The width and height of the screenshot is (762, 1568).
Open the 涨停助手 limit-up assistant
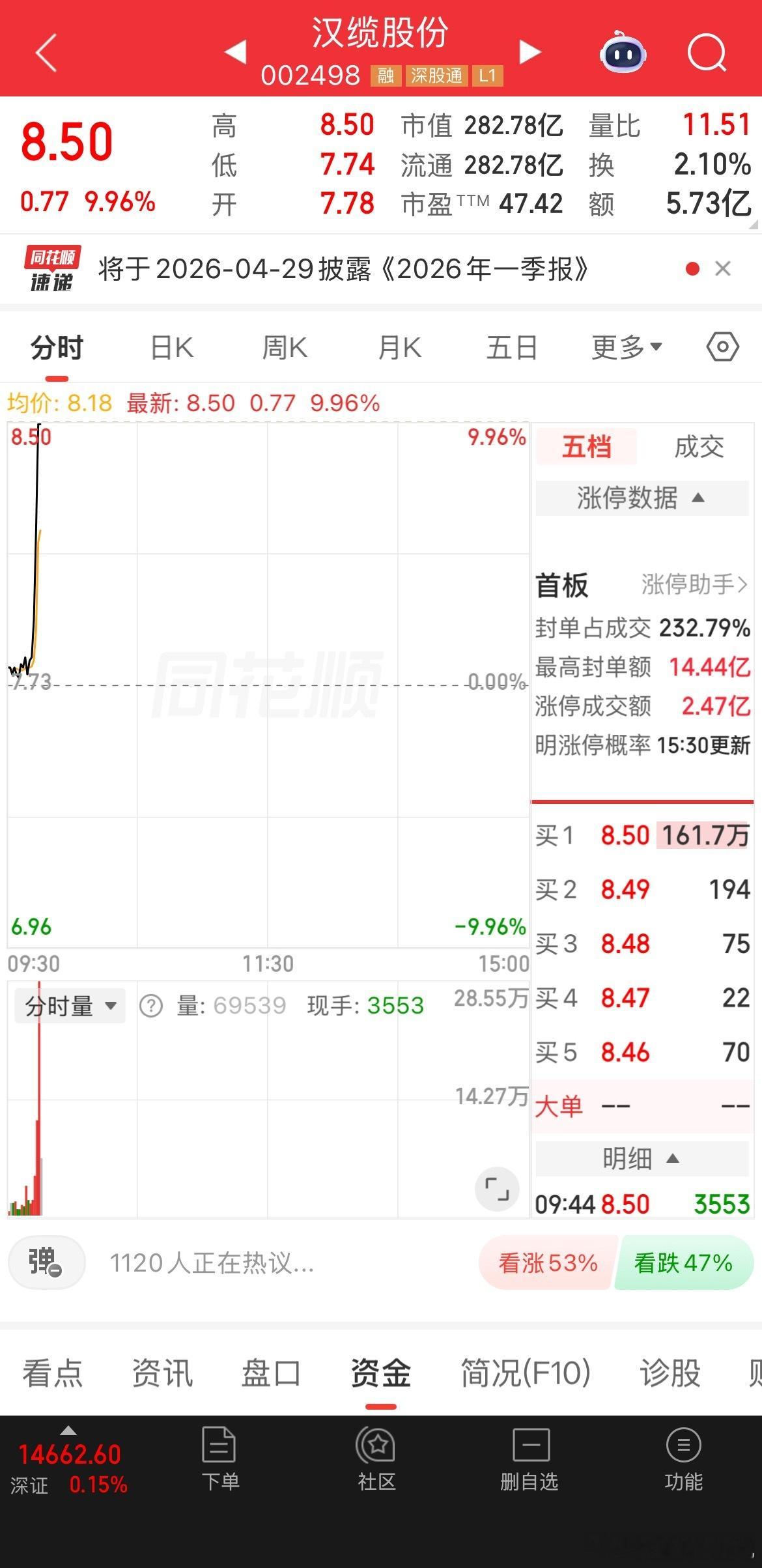[692, 586]
